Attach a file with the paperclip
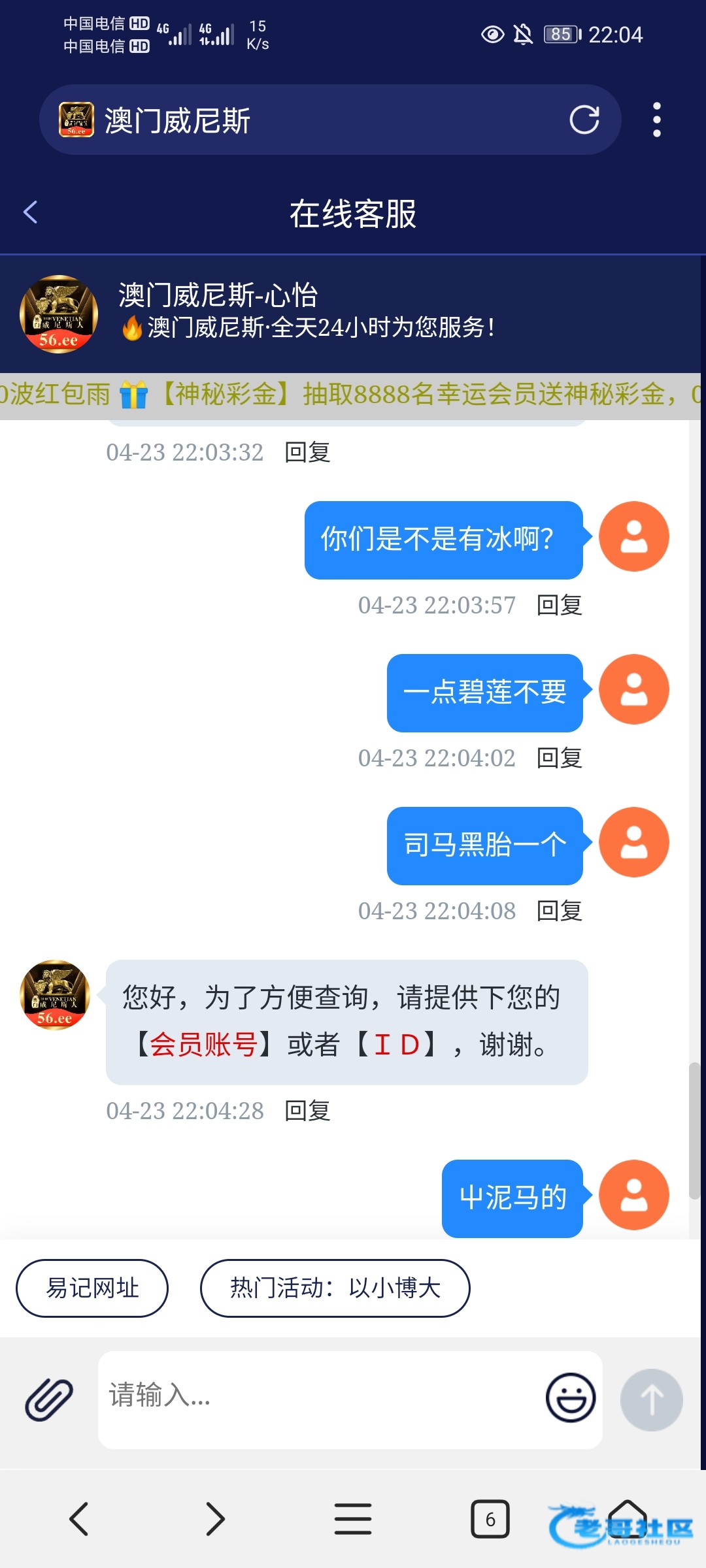 pos(49,1399)
